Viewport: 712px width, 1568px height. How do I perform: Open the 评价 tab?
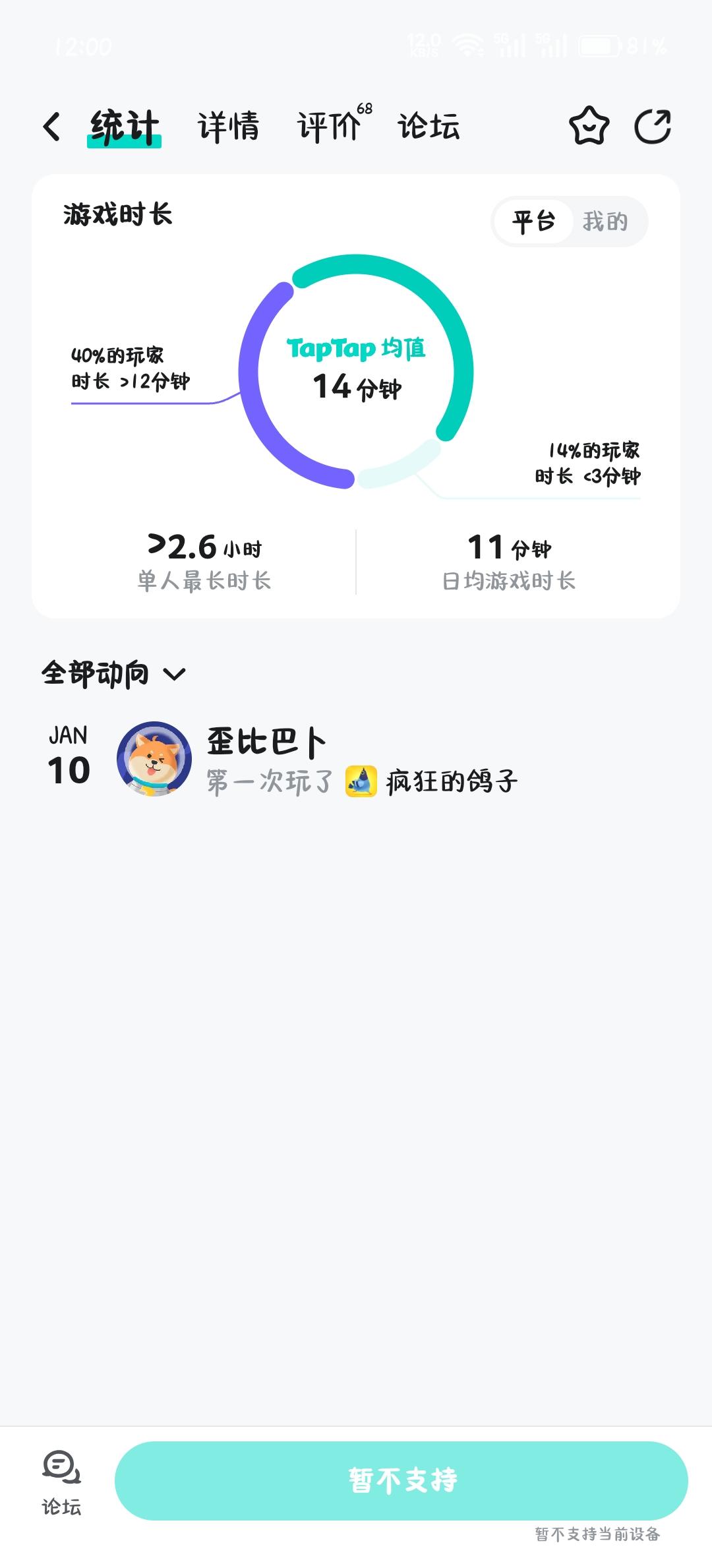329,127
